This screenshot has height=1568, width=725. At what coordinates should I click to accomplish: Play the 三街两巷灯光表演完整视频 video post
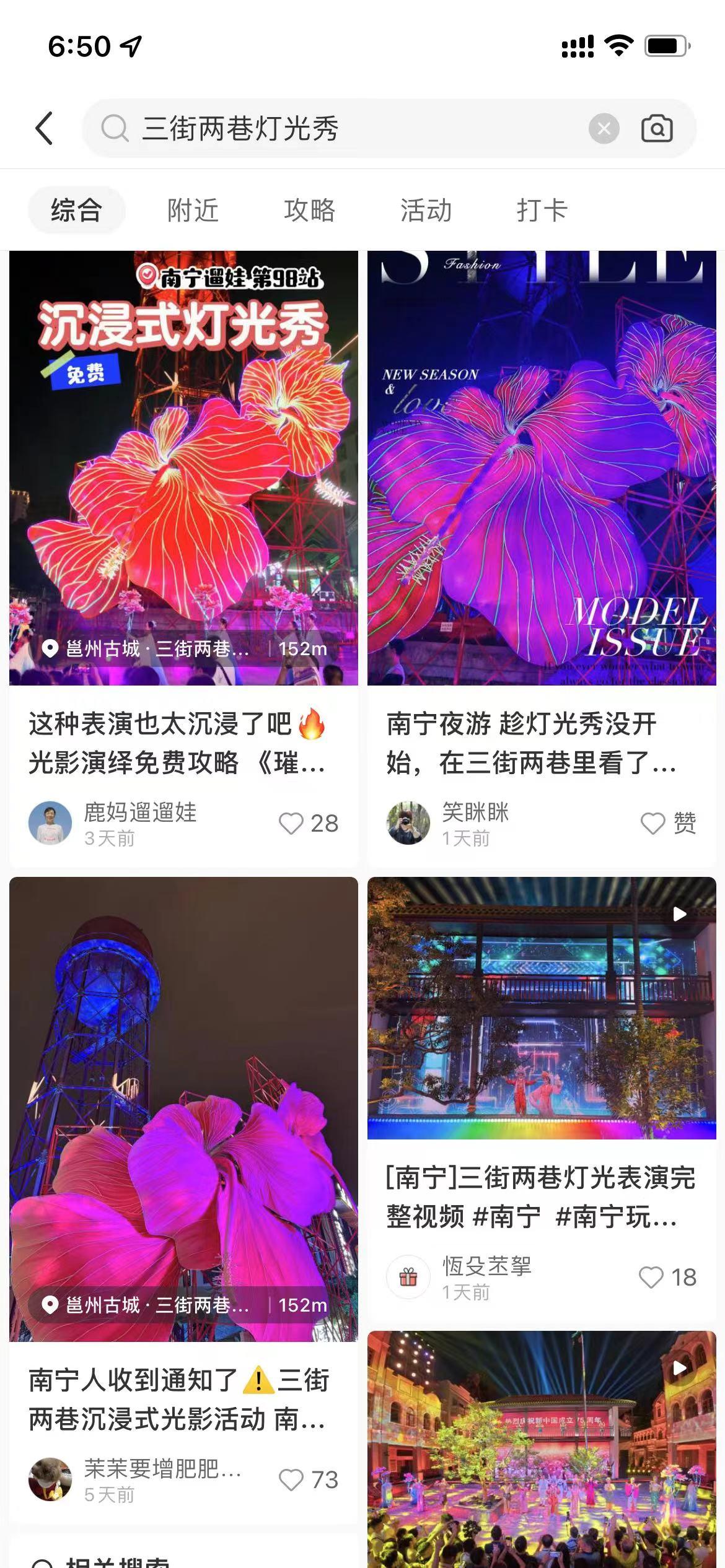click(542, 1008)
